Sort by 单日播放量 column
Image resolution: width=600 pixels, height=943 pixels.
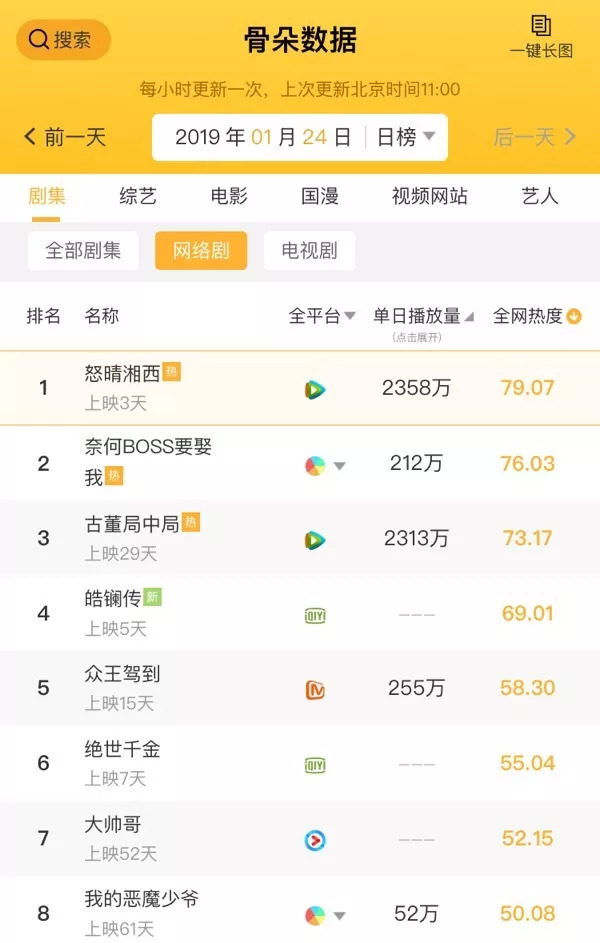pyautogui.click(x=423, y=316)
